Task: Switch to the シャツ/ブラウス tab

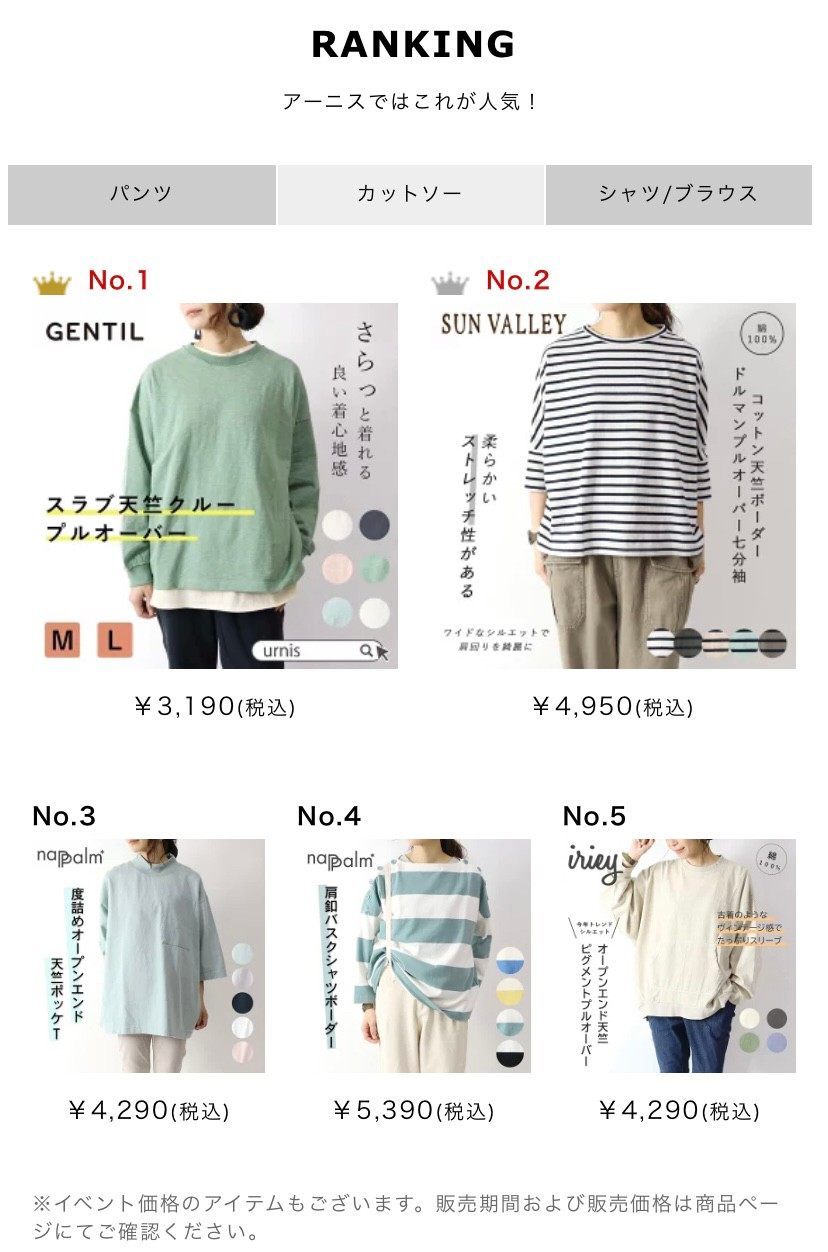Action: click(x=678, y=195)
